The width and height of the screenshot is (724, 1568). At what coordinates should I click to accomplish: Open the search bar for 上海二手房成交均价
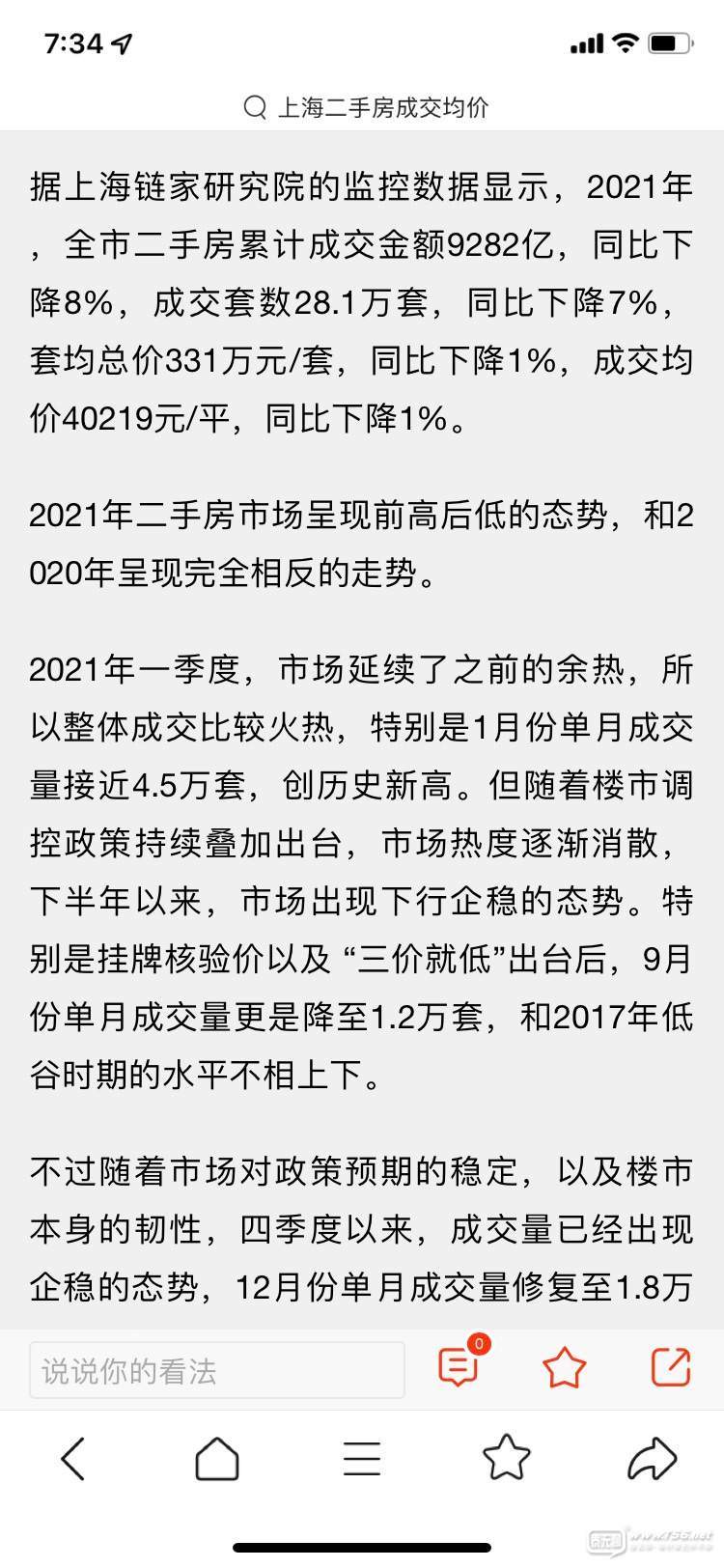tap(366, 107)
